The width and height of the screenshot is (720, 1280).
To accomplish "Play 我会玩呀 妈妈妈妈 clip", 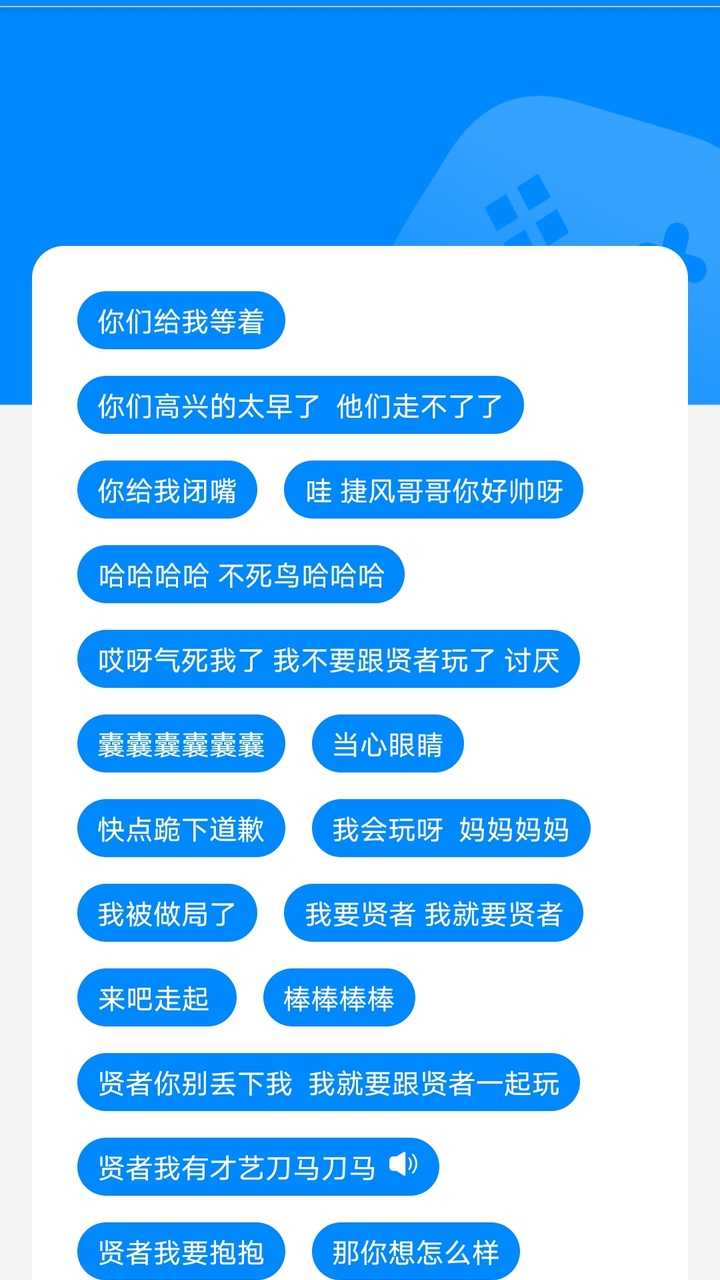I will (450, 829).
